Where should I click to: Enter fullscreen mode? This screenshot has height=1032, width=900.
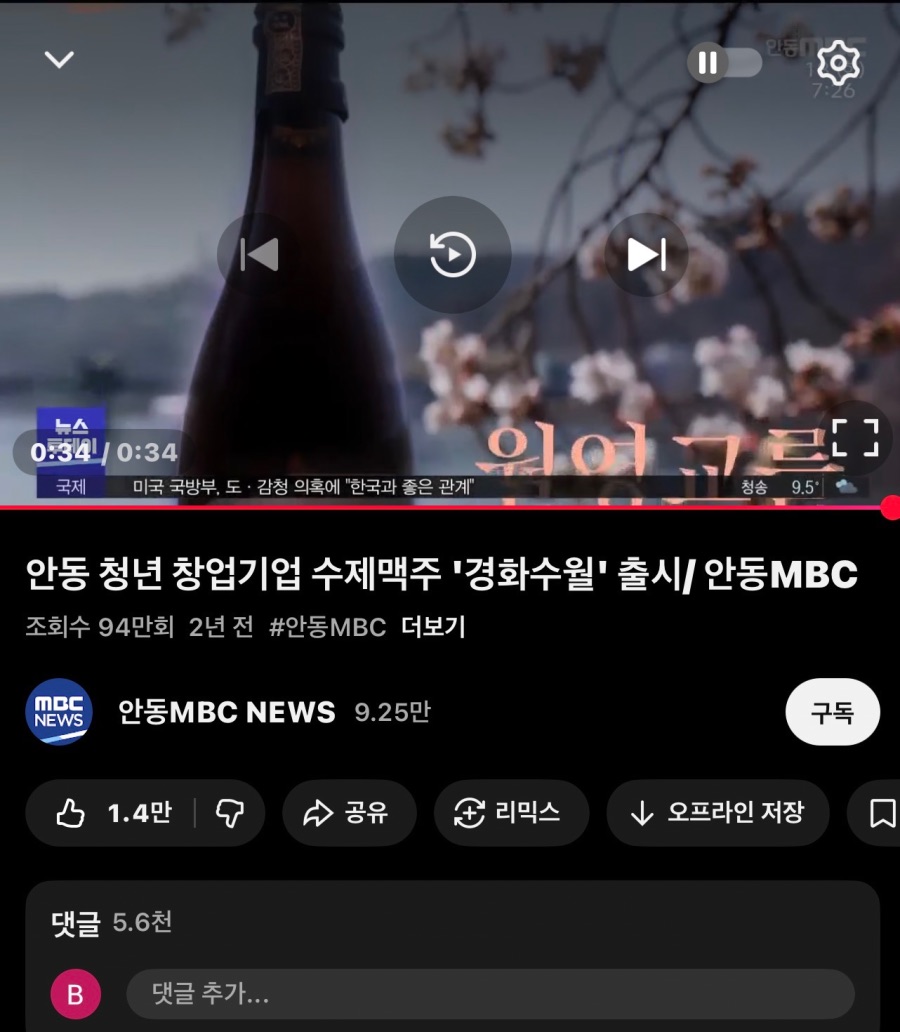855,438
